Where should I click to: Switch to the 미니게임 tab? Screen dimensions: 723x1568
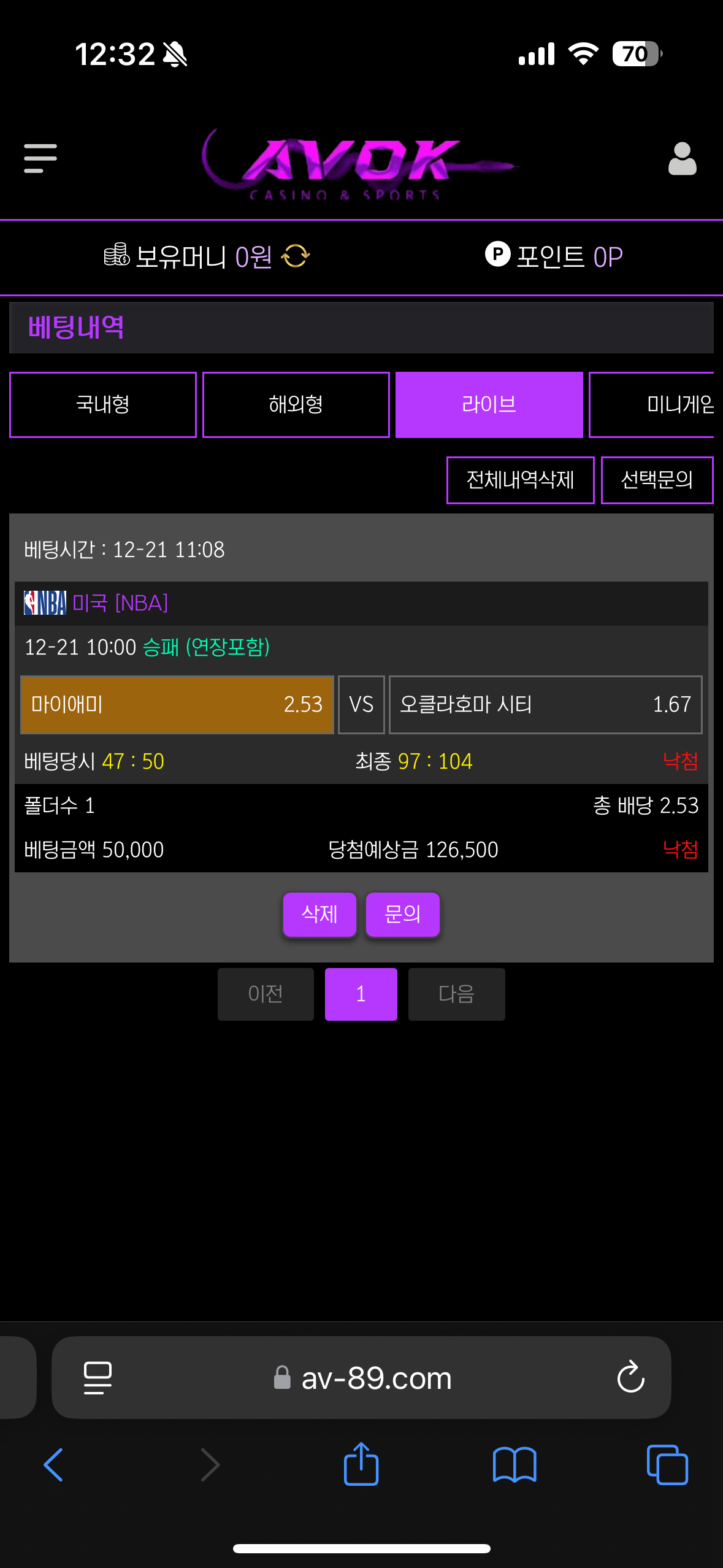coord(653,405)
